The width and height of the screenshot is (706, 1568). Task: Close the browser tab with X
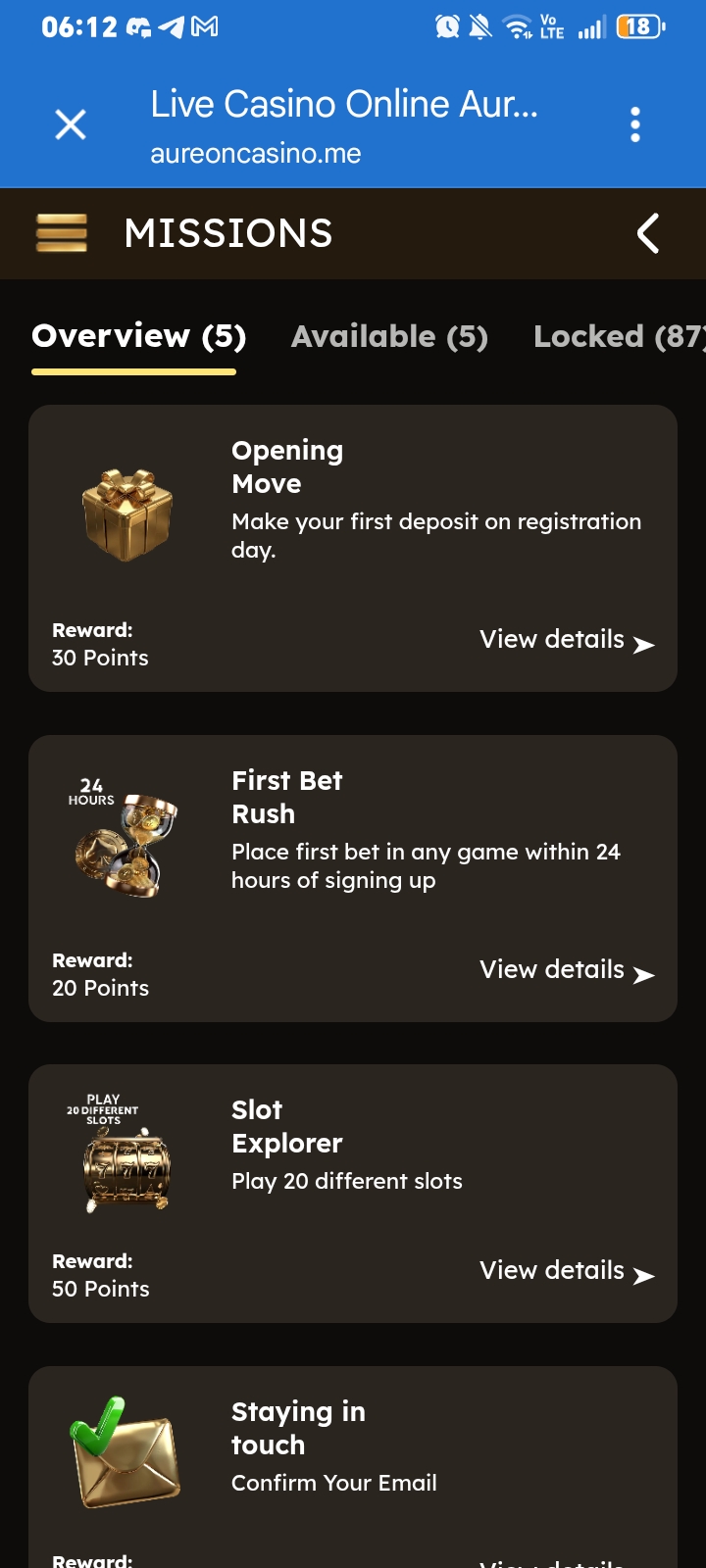[71, 124]
